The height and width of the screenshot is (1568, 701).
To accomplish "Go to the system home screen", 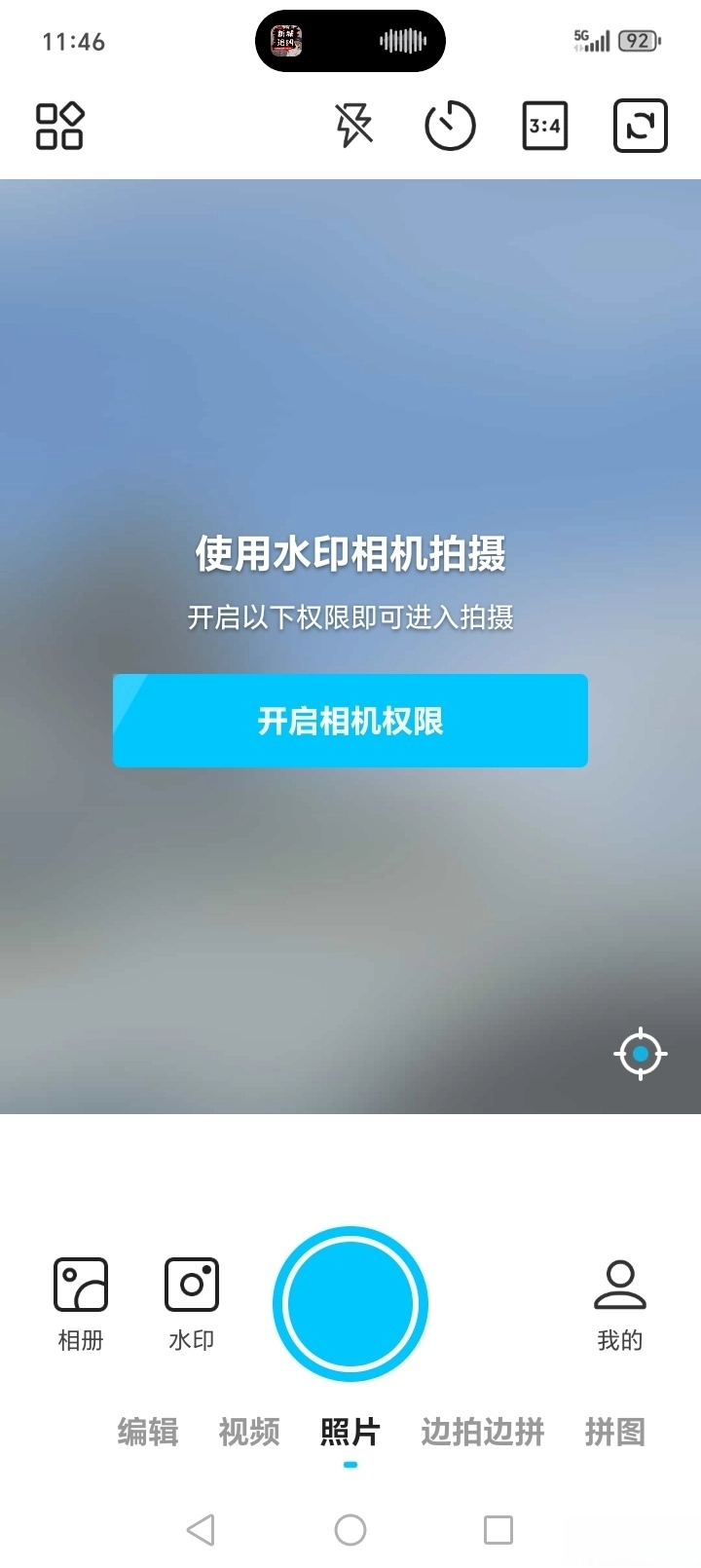I will [350, 1529].
